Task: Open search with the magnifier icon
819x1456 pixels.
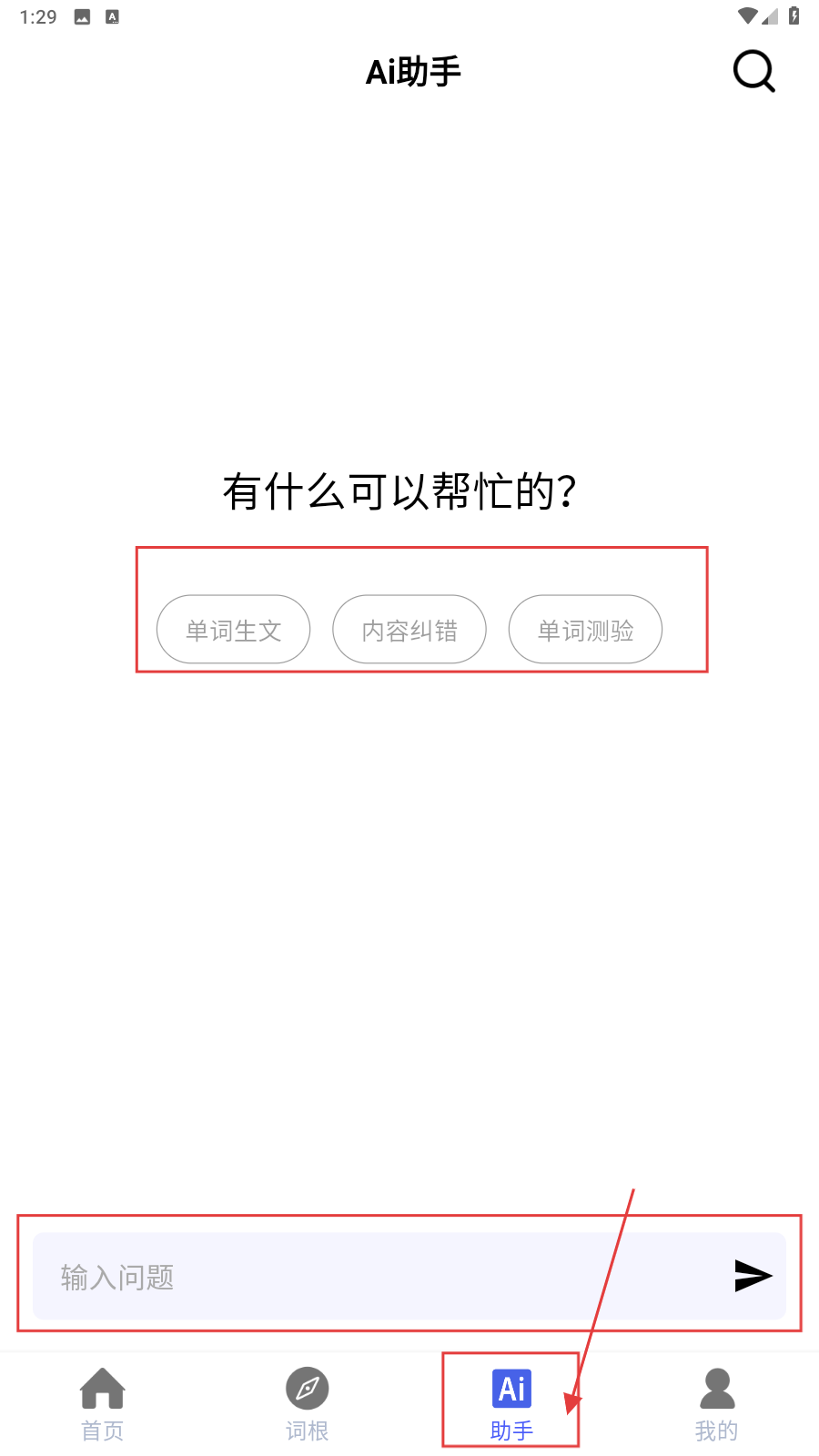Action: 753,71
